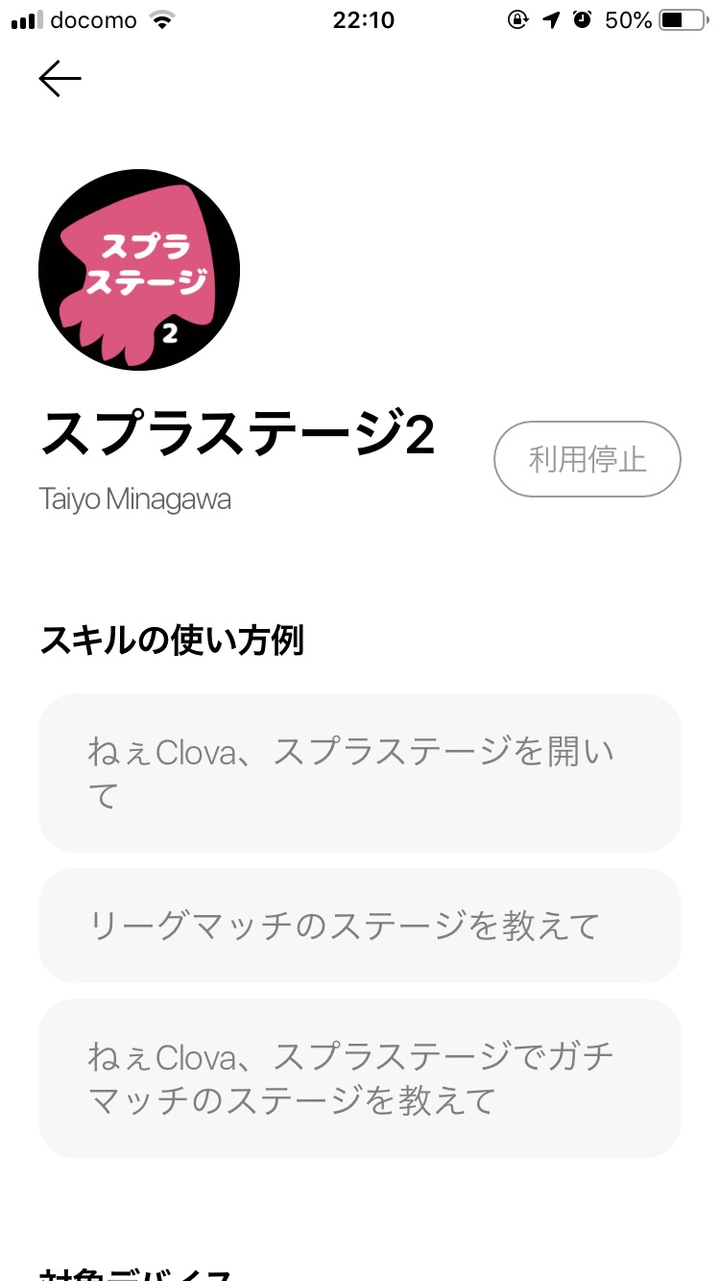Screen dimensions: 720x1281
Task: Go back with the arrow icon
Action: point(60,79)
